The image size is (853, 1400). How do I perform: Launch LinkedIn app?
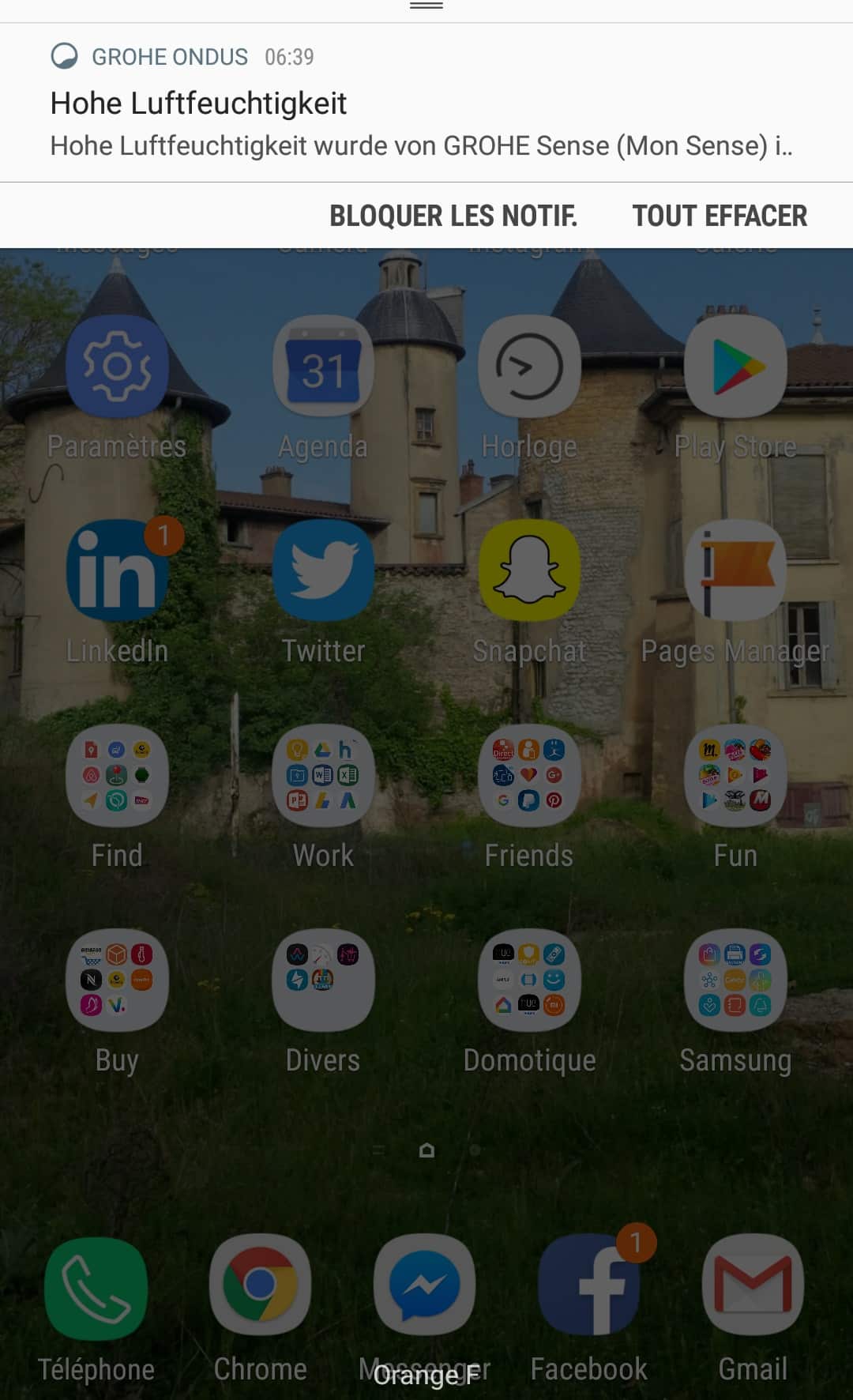(x=117, y=571)
